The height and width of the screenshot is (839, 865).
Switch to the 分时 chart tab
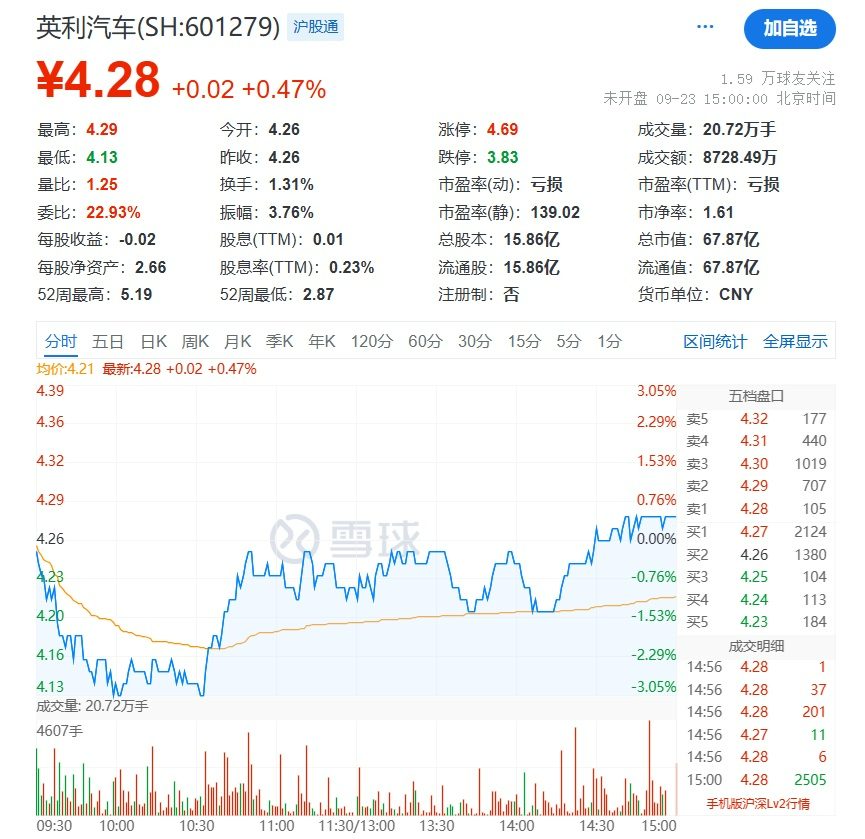coord(60,341)
